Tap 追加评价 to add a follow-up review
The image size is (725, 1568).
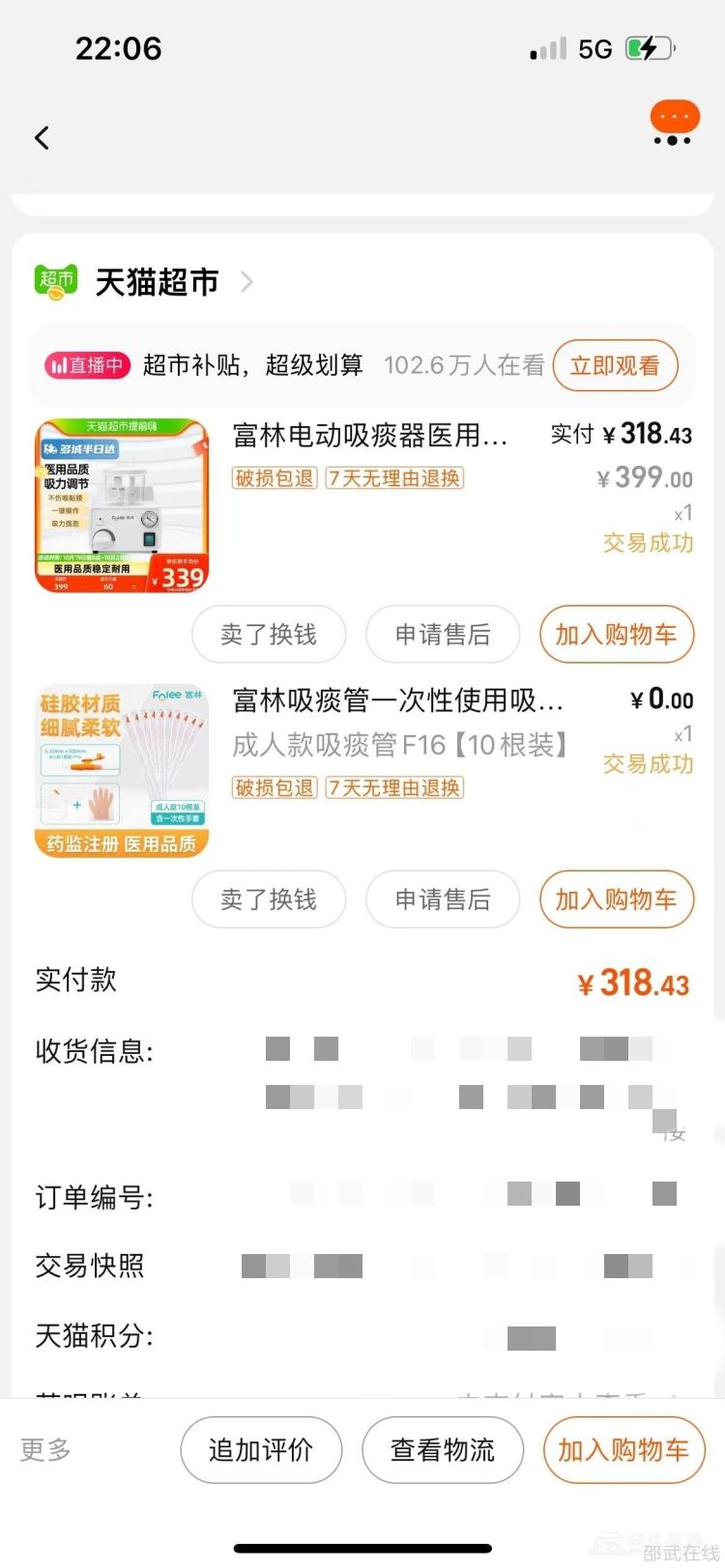click(x=261, y=1449)
